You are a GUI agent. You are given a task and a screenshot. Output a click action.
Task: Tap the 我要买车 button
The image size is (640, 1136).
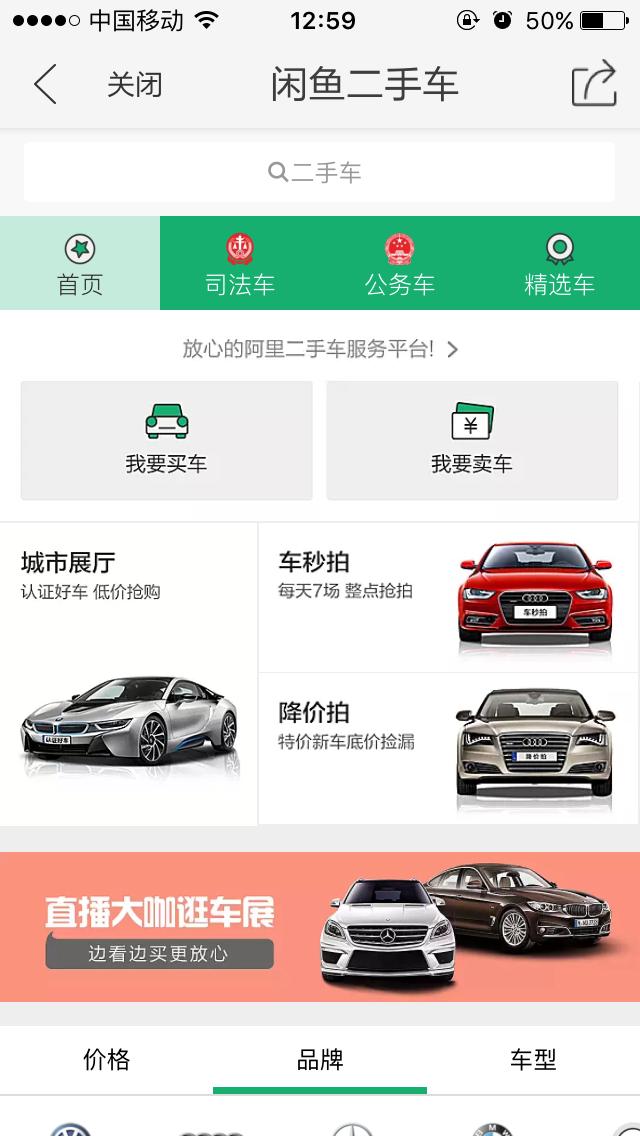pos(167,440)
